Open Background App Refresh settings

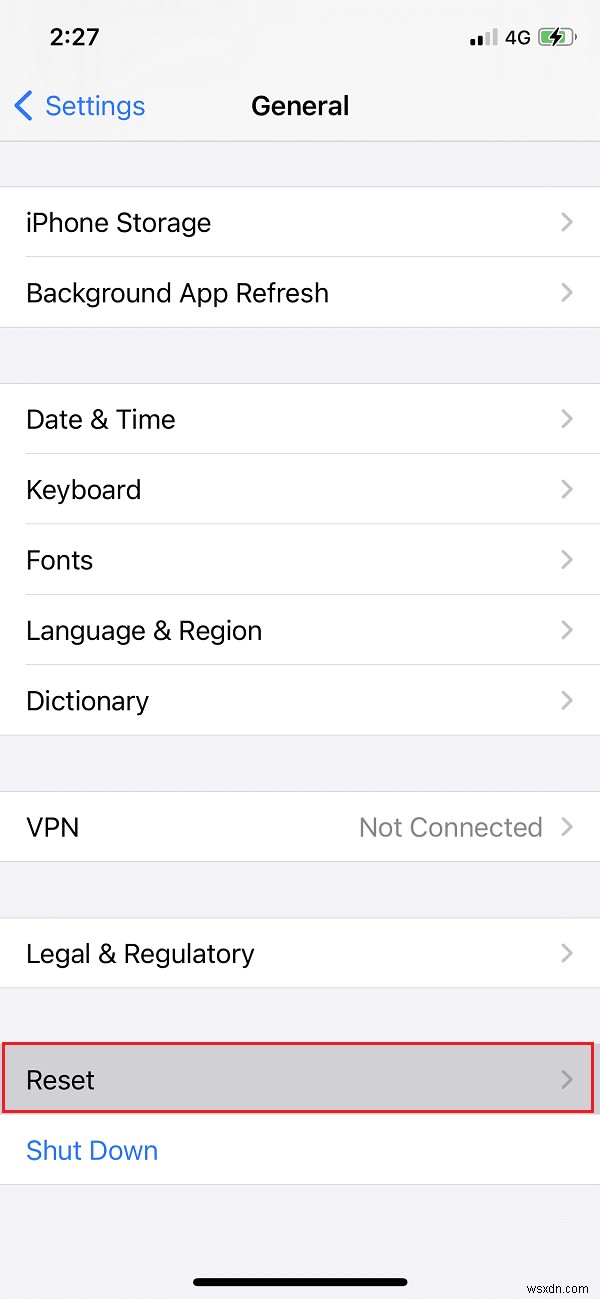pos(300,293)
